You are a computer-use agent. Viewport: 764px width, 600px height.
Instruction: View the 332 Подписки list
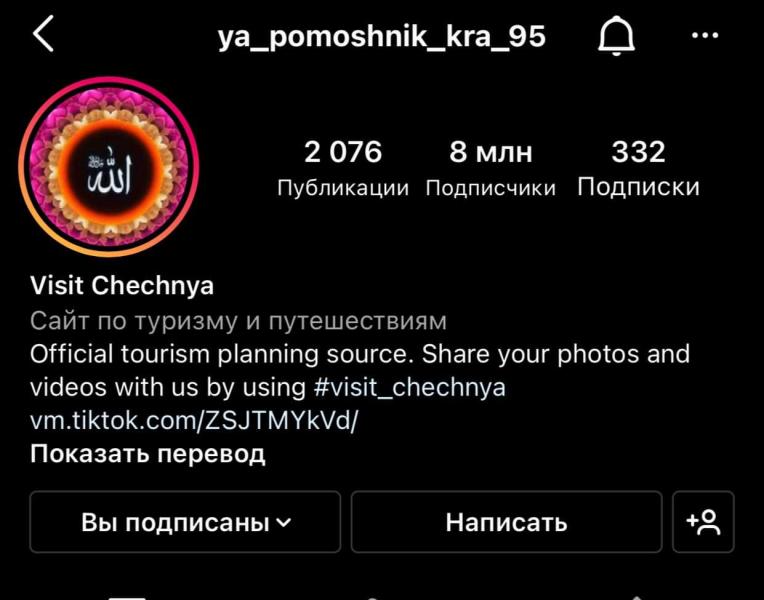[x=638, y=168]
